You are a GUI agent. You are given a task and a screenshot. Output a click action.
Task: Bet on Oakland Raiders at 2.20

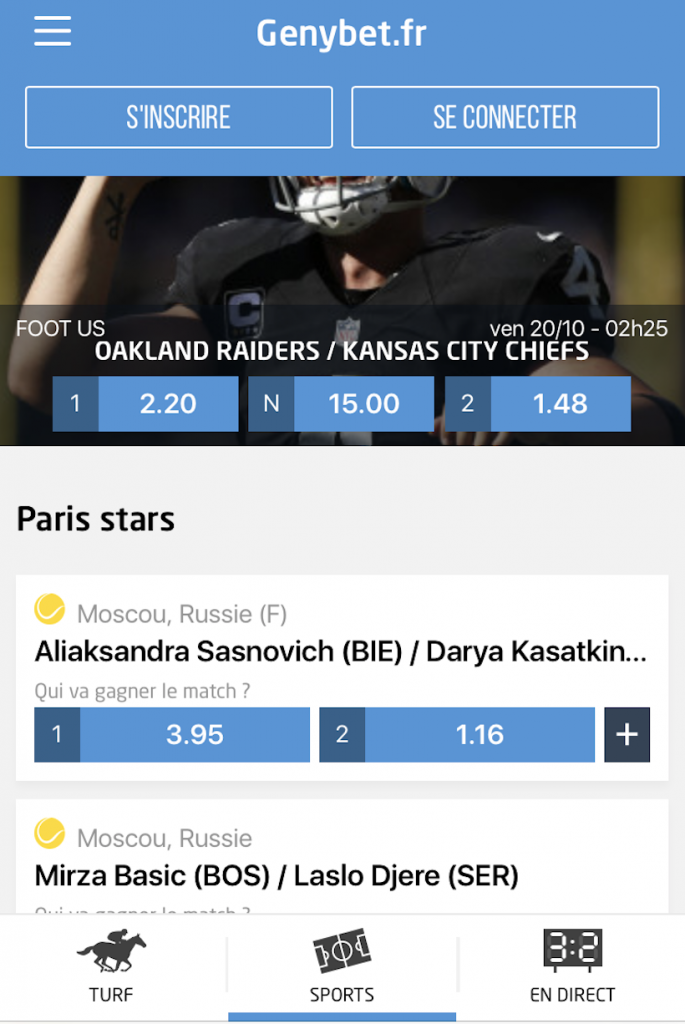point(145,404)
